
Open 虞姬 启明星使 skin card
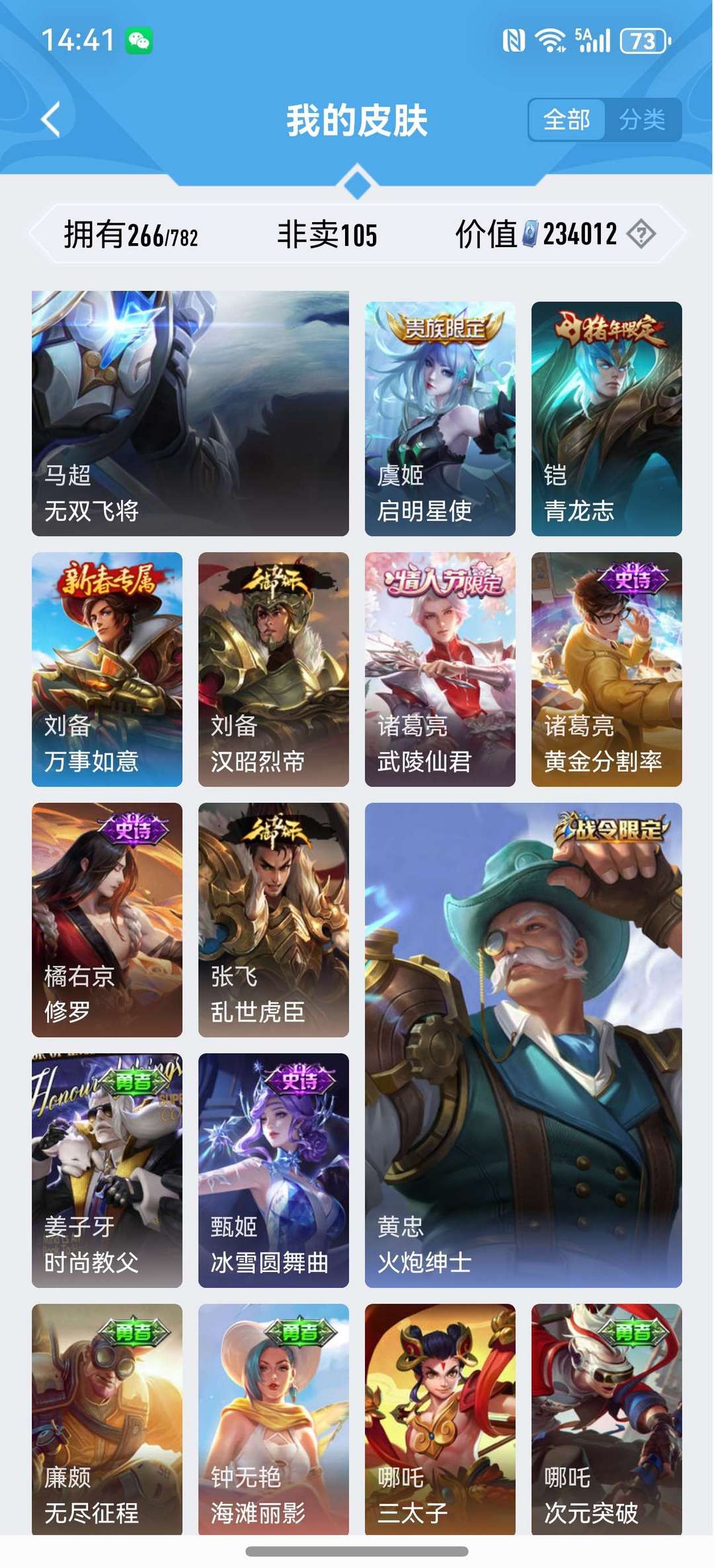coord(440,418)
